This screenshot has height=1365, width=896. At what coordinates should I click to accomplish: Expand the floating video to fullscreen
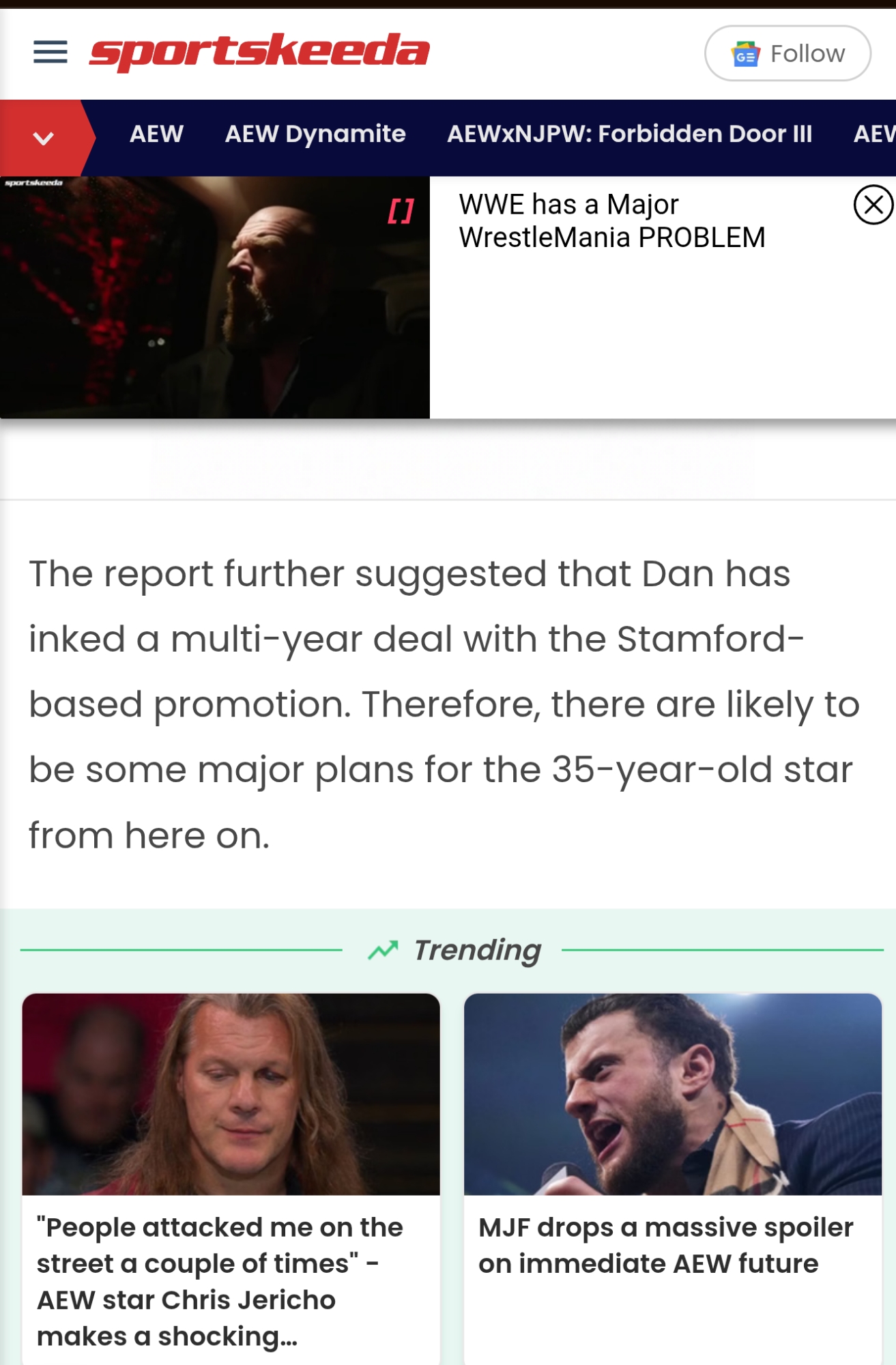[x=401, y=212]
